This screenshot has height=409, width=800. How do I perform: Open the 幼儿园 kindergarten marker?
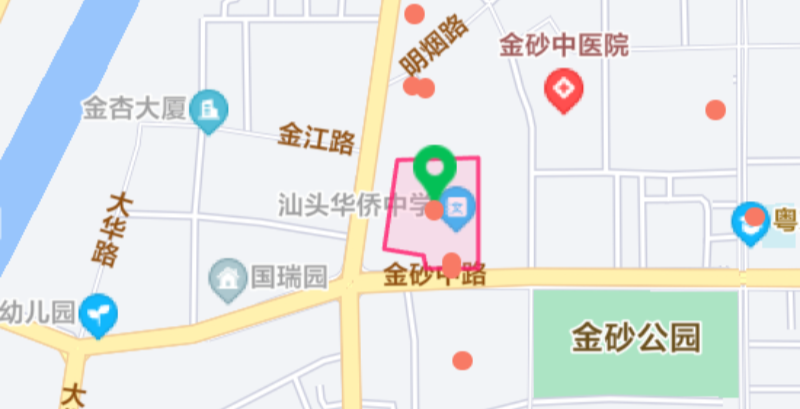tap(99, 315)
